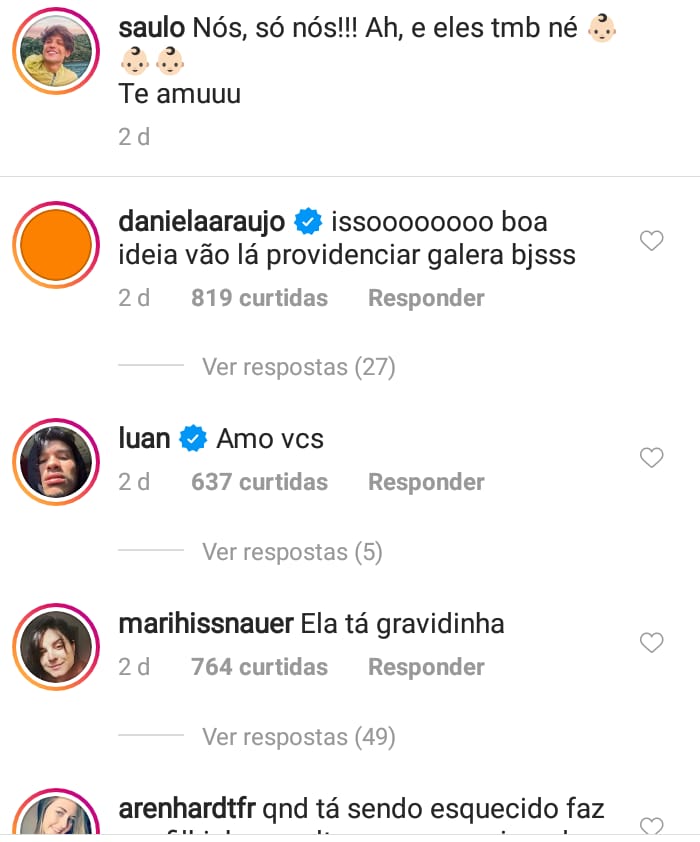Show 49 replies under marihissnauer's comment
Viewport: 700px width, 842px height.
tap(298, 737)
